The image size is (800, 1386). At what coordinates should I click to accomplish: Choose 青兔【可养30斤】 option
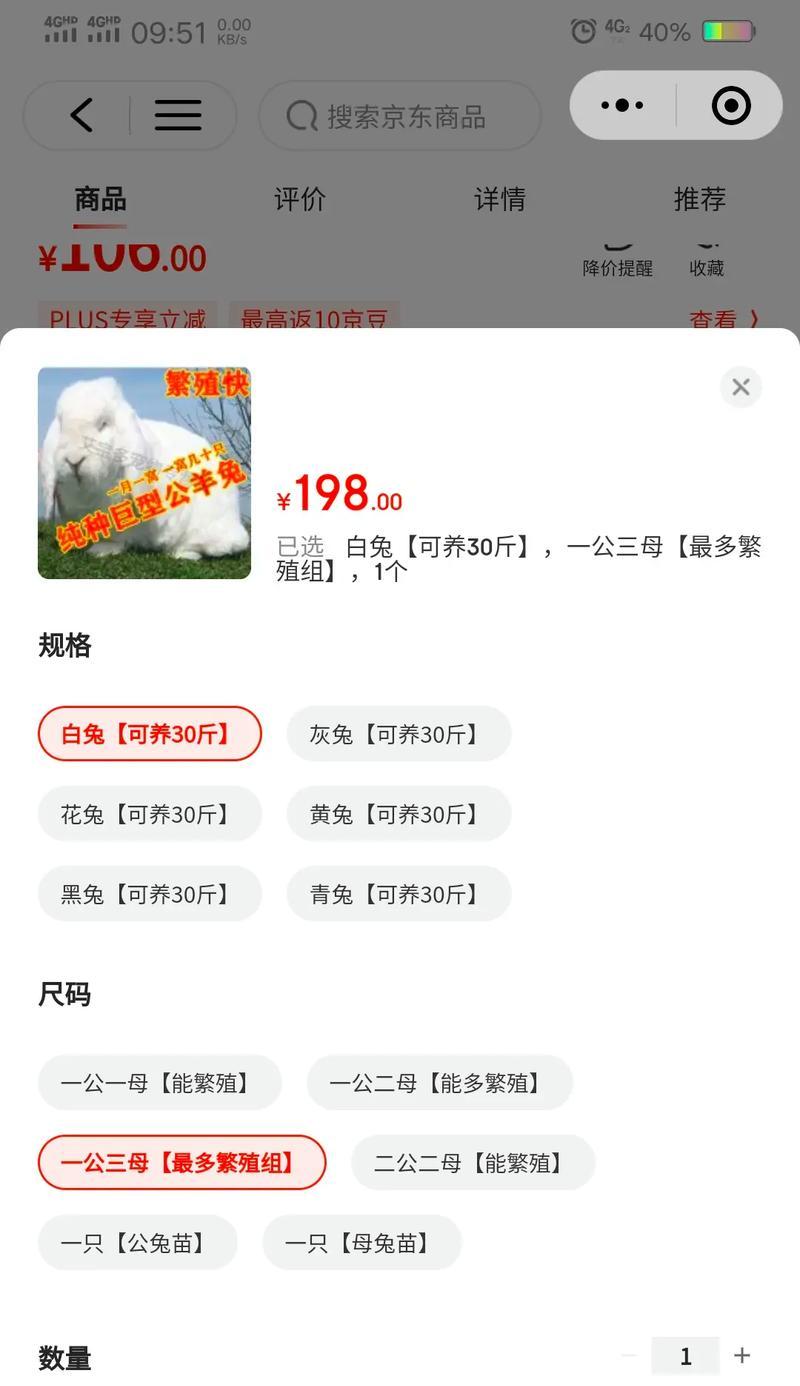[398, 893]
